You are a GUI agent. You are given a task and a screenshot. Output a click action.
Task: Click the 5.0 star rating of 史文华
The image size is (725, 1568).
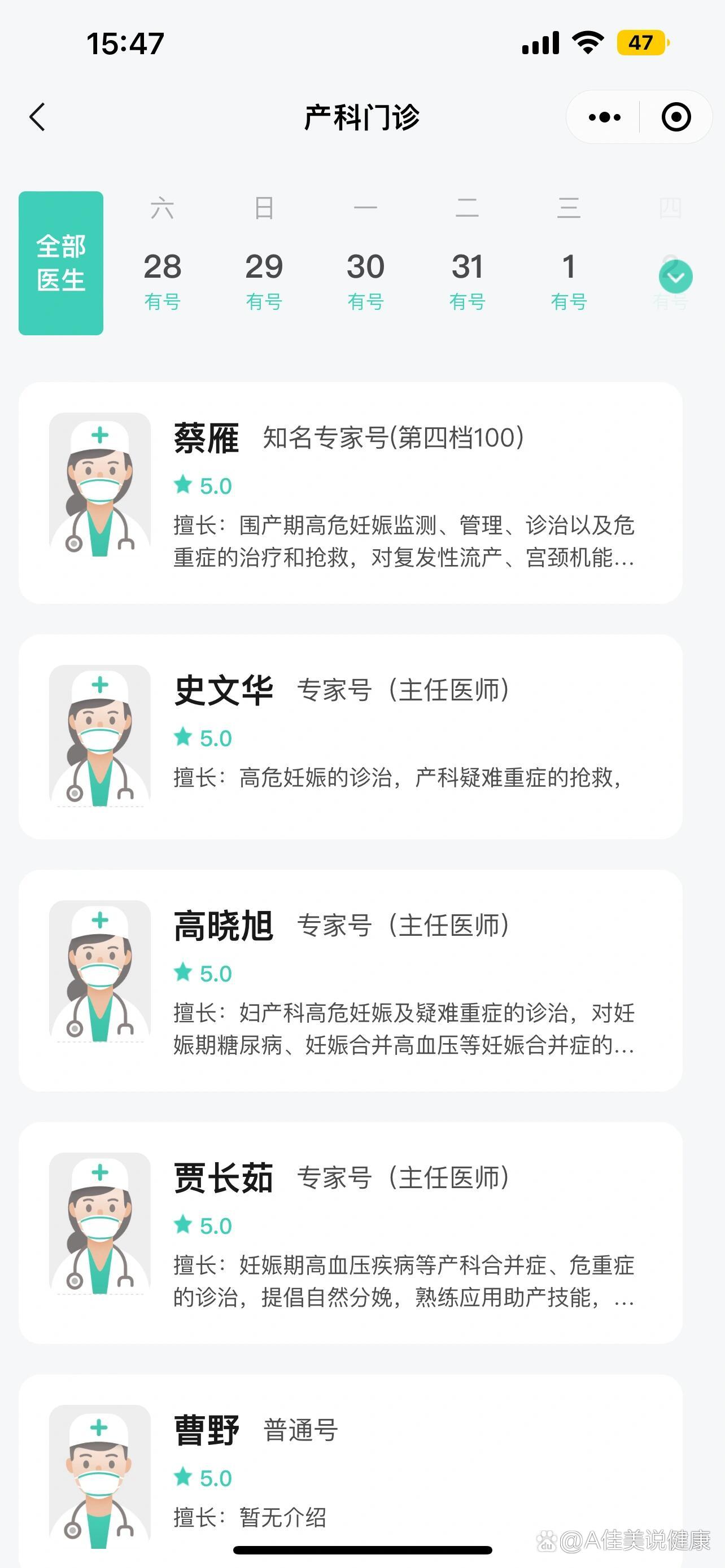tap(203, 737)
